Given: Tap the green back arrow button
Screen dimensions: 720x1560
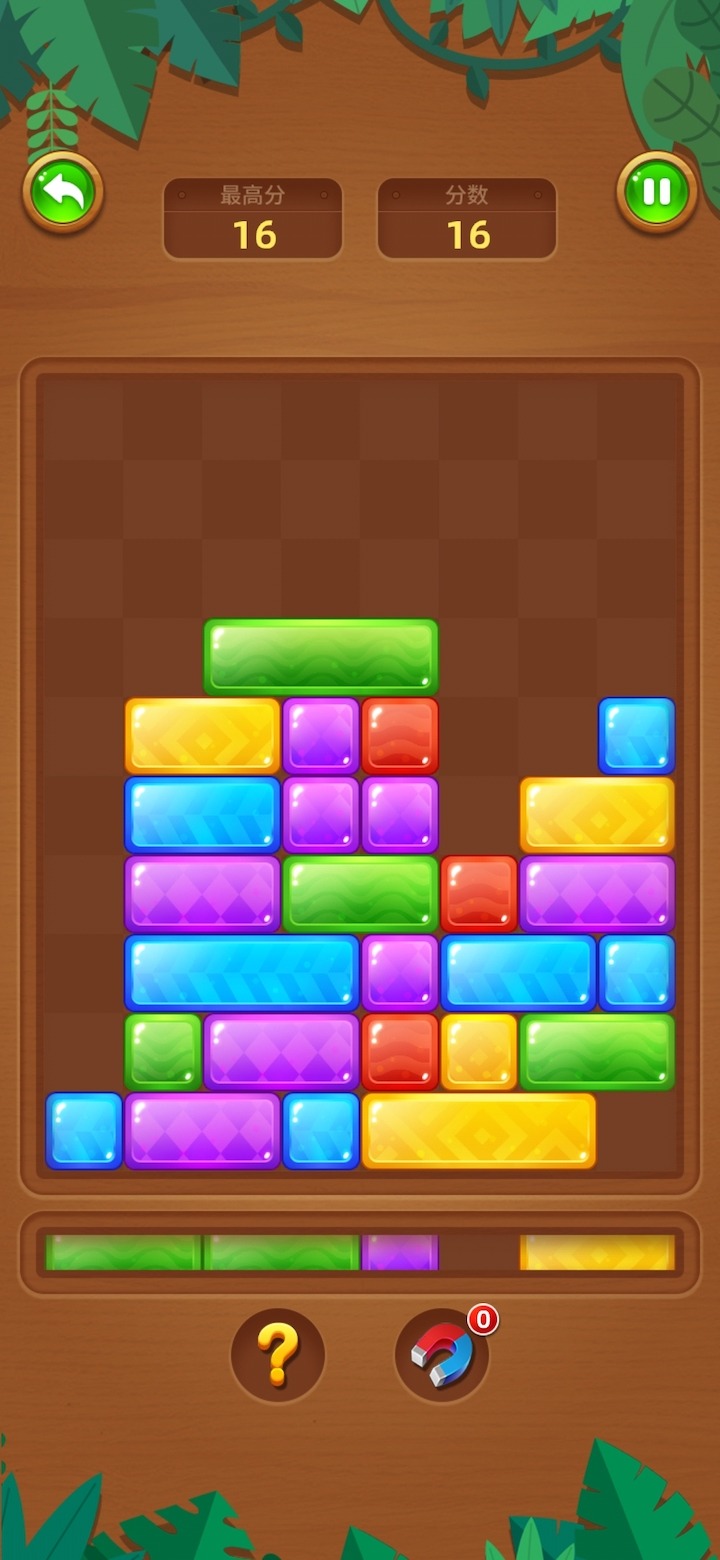Looking at the screenshot, I should click(63, 192).
